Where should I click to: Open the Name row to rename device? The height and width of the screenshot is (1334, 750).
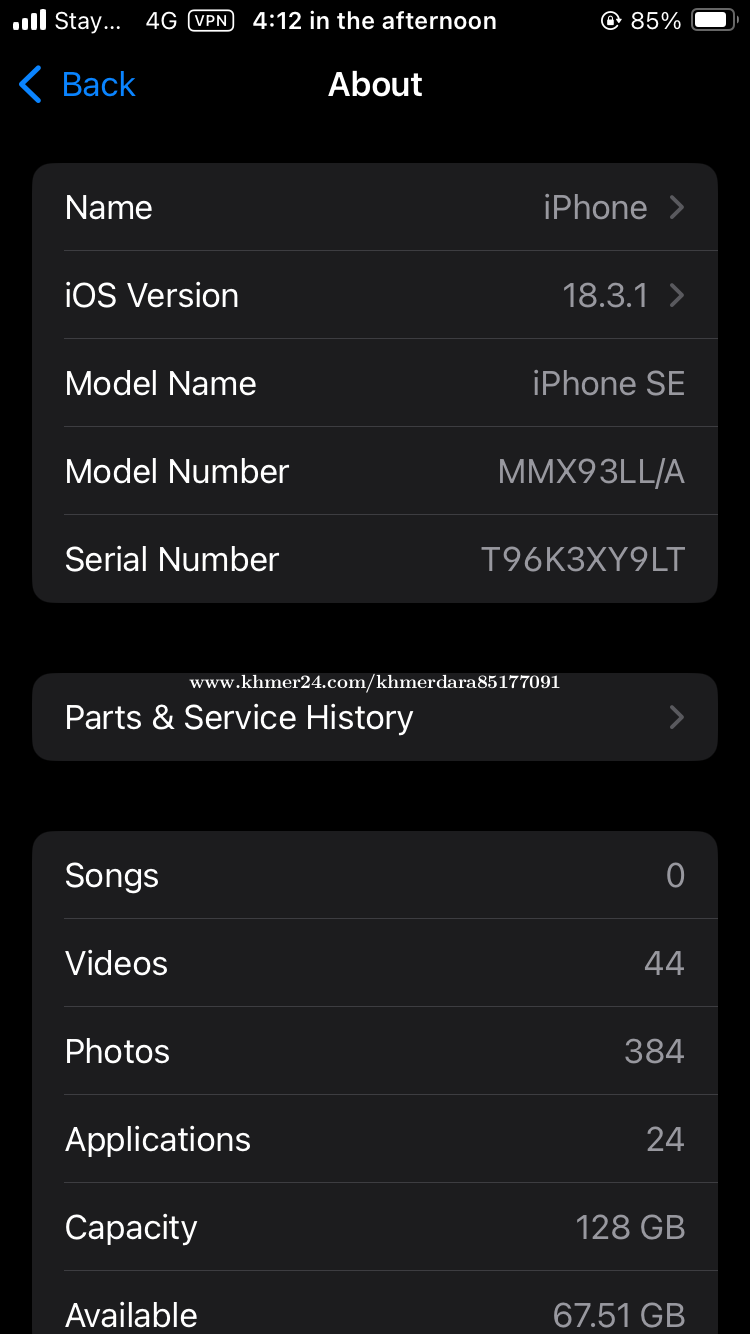pos(375,207)
